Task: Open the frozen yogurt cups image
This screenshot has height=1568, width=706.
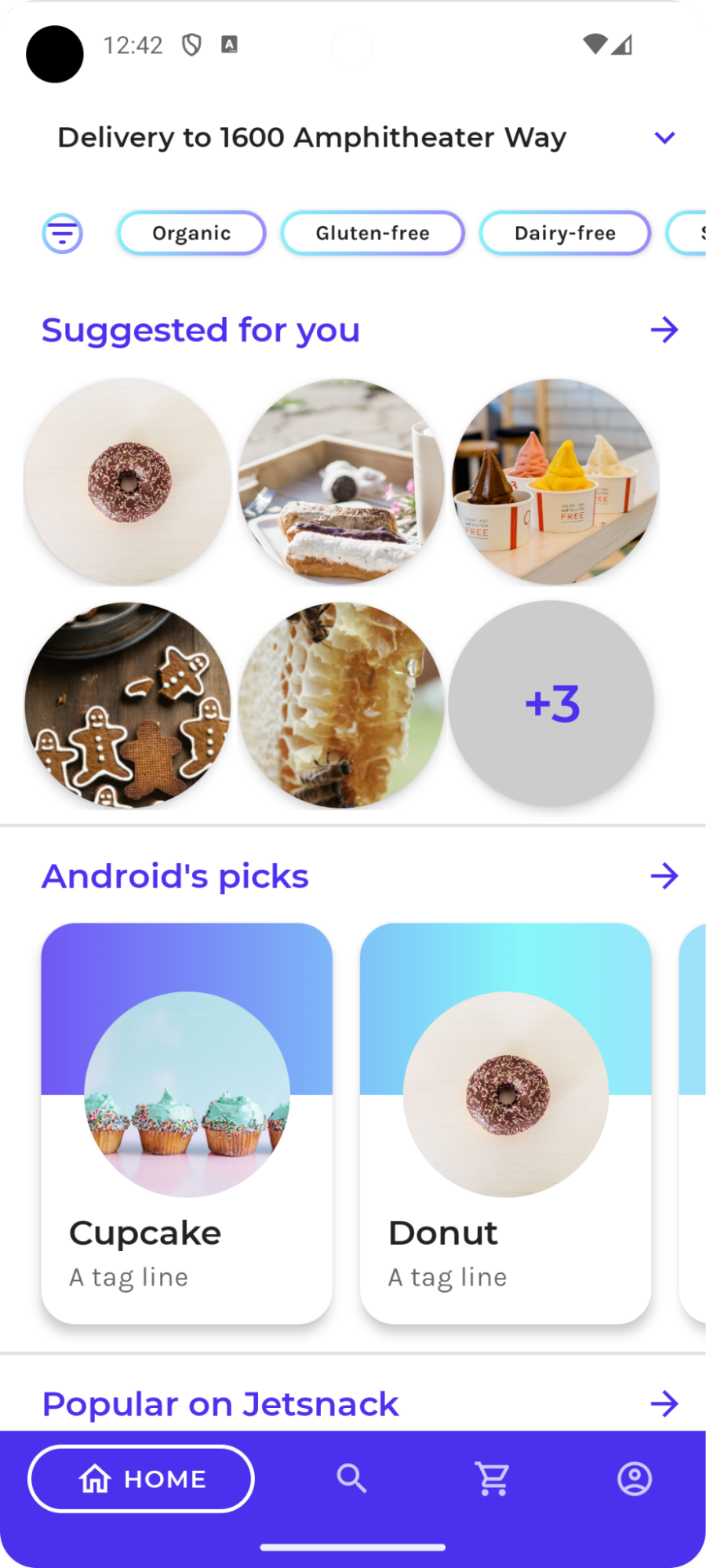Action: tap(555, 482)
